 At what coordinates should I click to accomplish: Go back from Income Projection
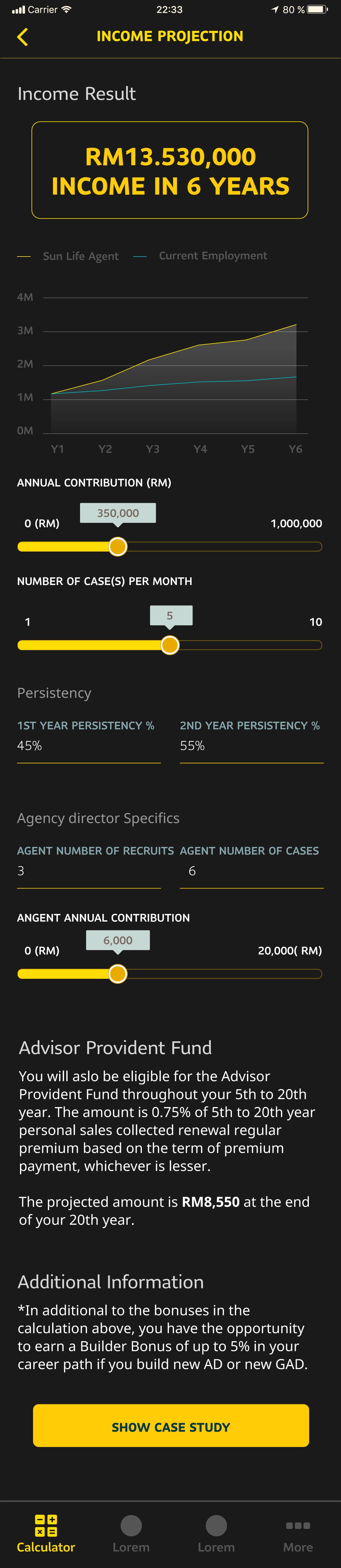[x=22, y=37]
